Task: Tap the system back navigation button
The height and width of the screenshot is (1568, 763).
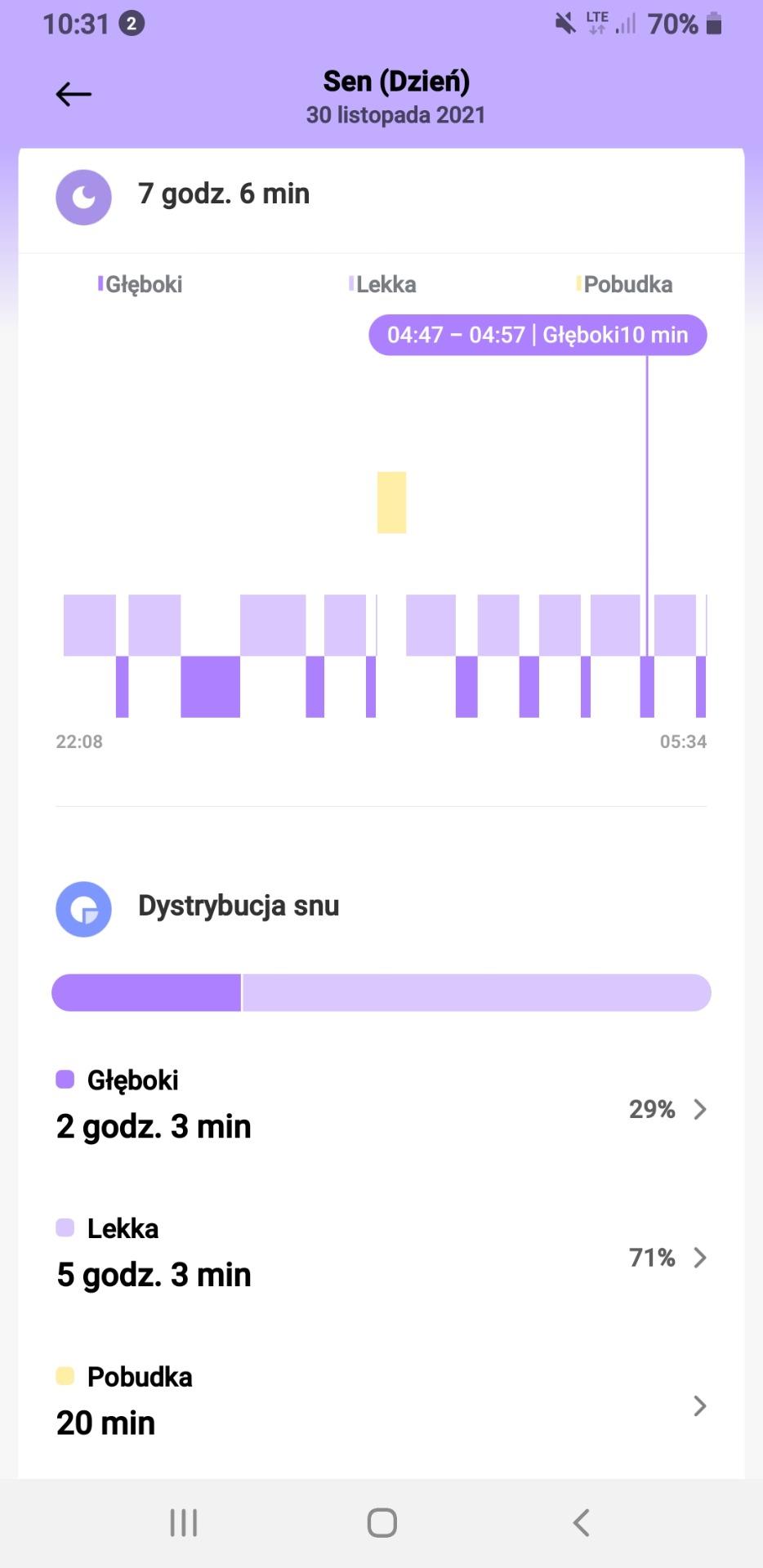Action: 581,1523
